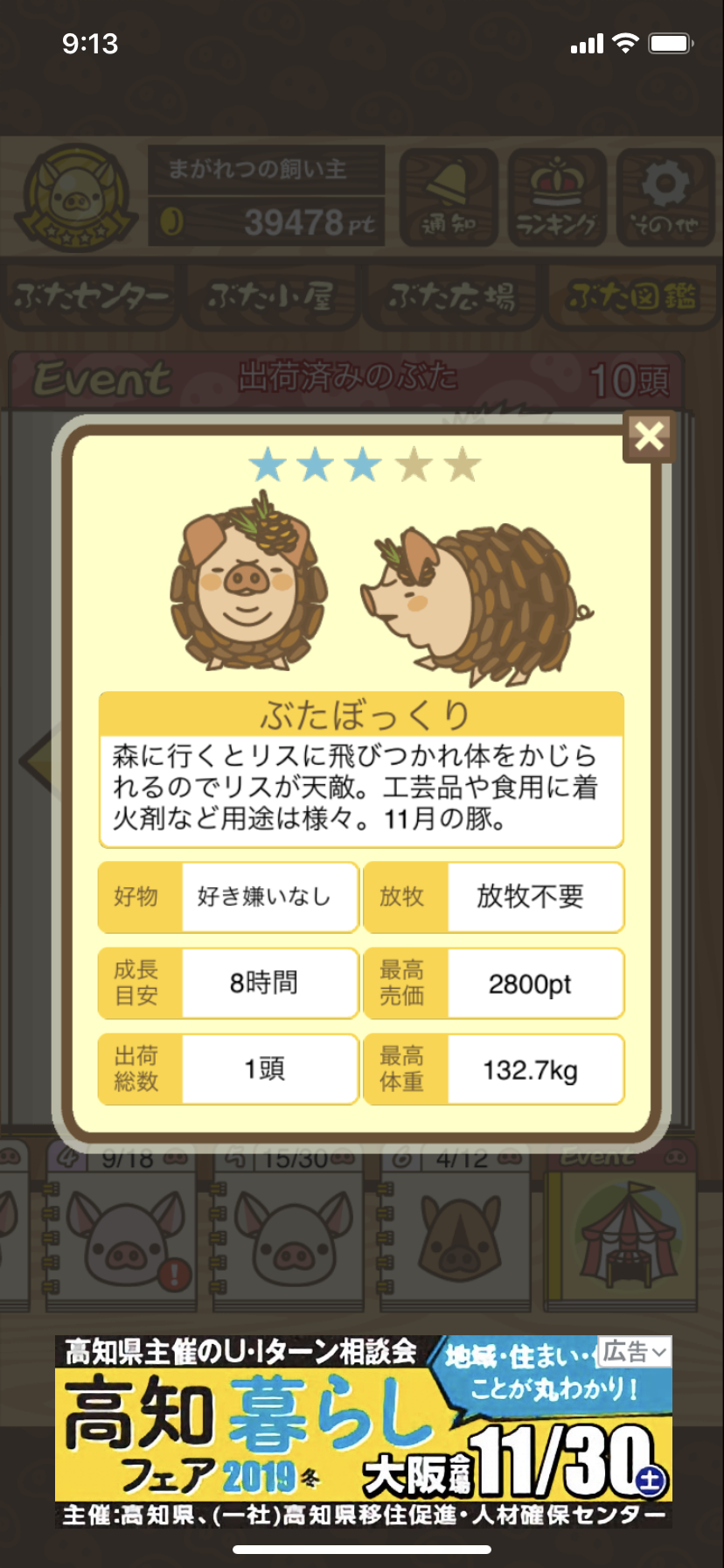The width and height of the screenshot is (724, 1568).
Task: Open the ランキング crown button
Action: (557, 198)
